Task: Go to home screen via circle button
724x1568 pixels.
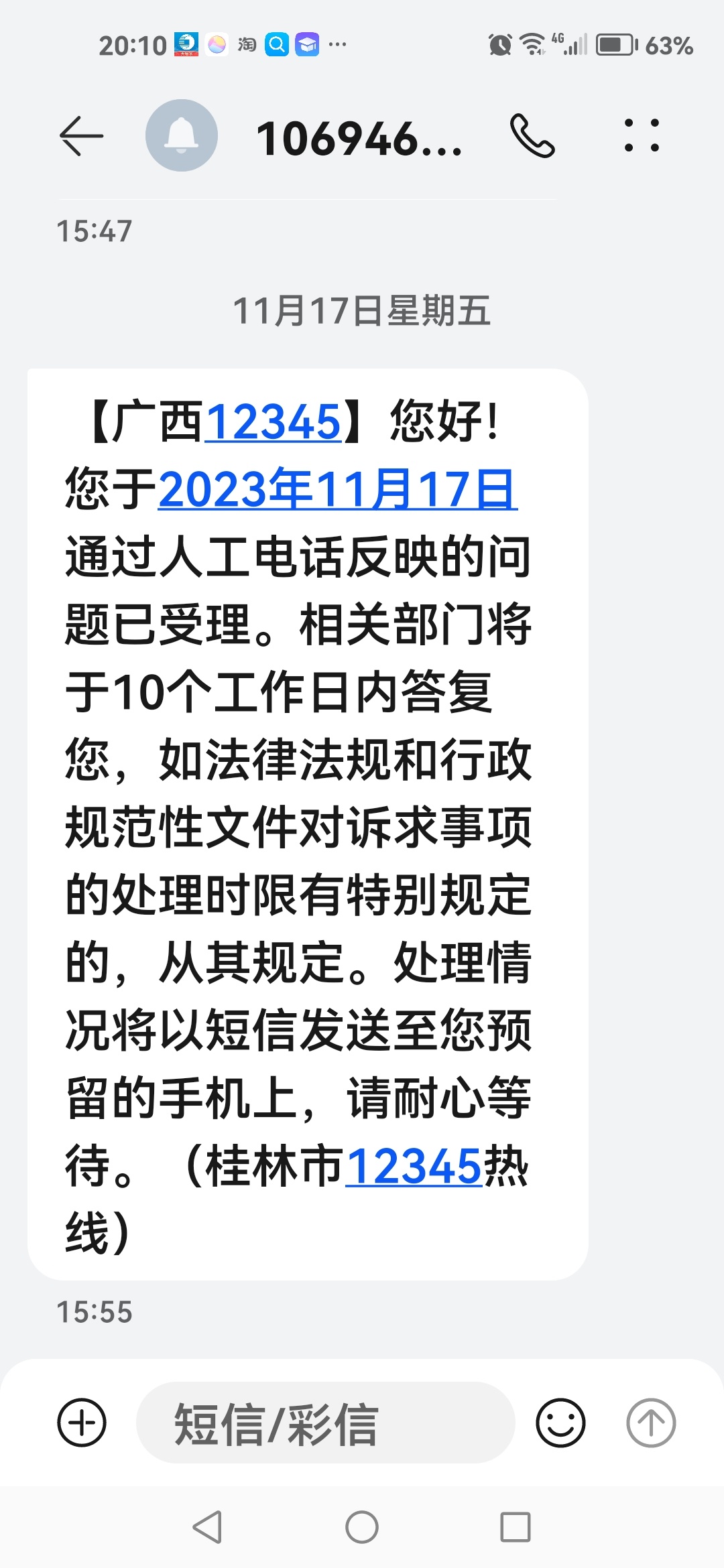Action: (x=362, y=1527)
